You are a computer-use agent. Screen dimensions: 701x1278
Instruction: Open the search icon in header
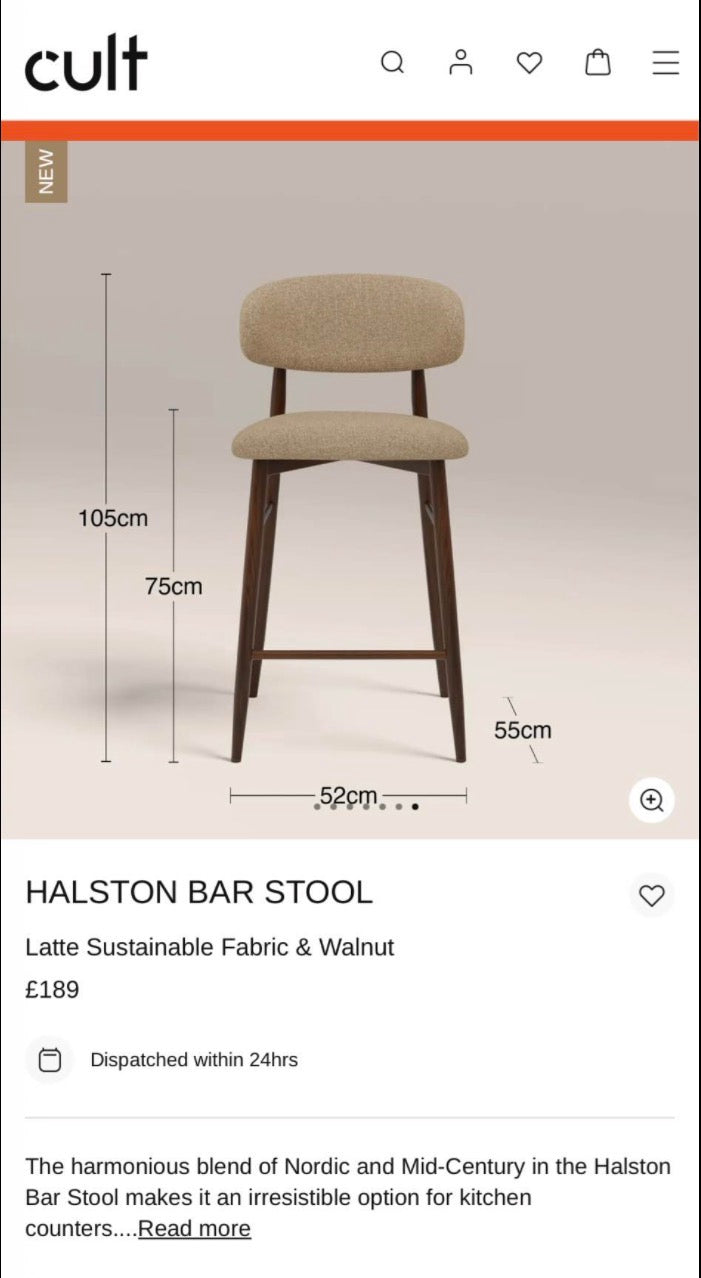coord(393,63)
